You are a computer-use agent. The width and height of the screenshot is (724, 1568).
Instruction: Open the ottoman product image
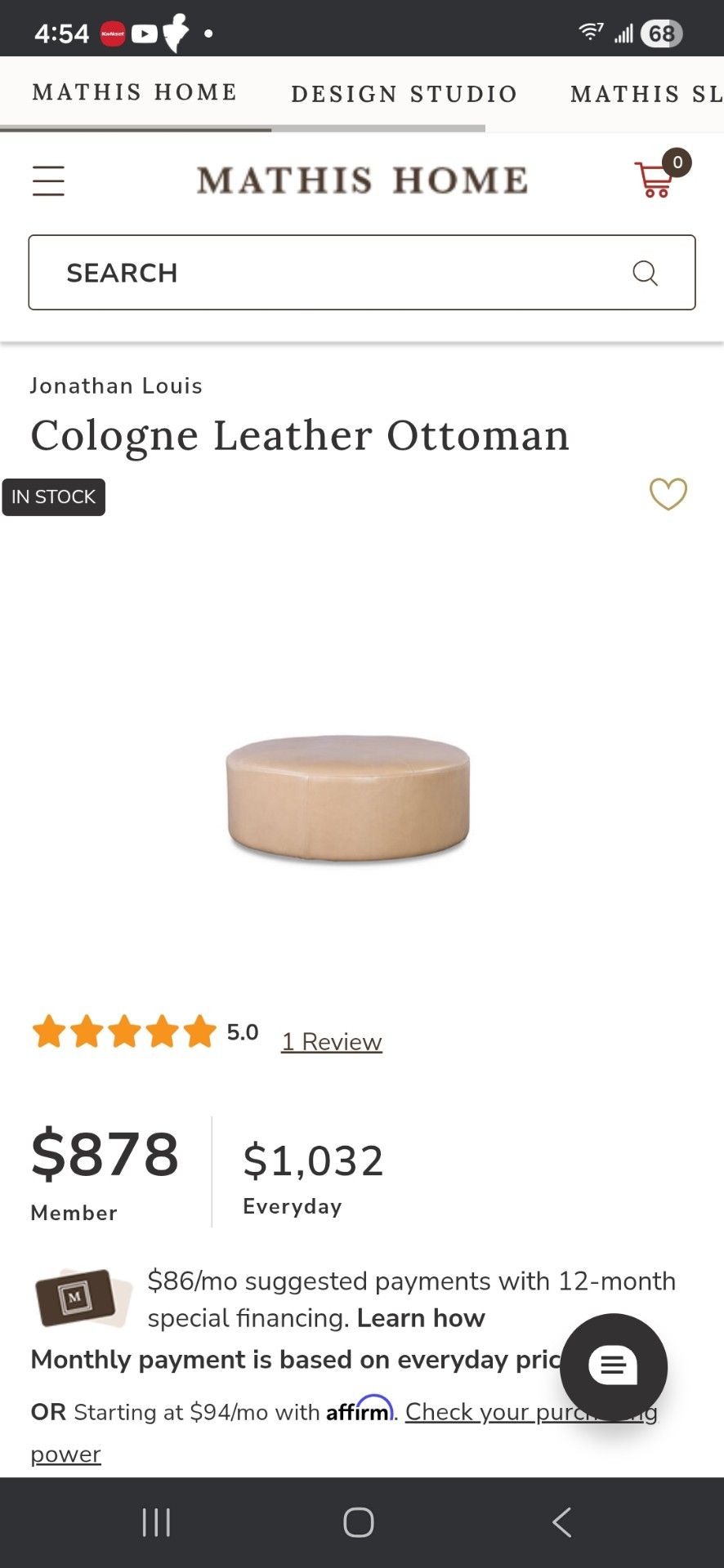pyautogui.click(x=348, y=797)
